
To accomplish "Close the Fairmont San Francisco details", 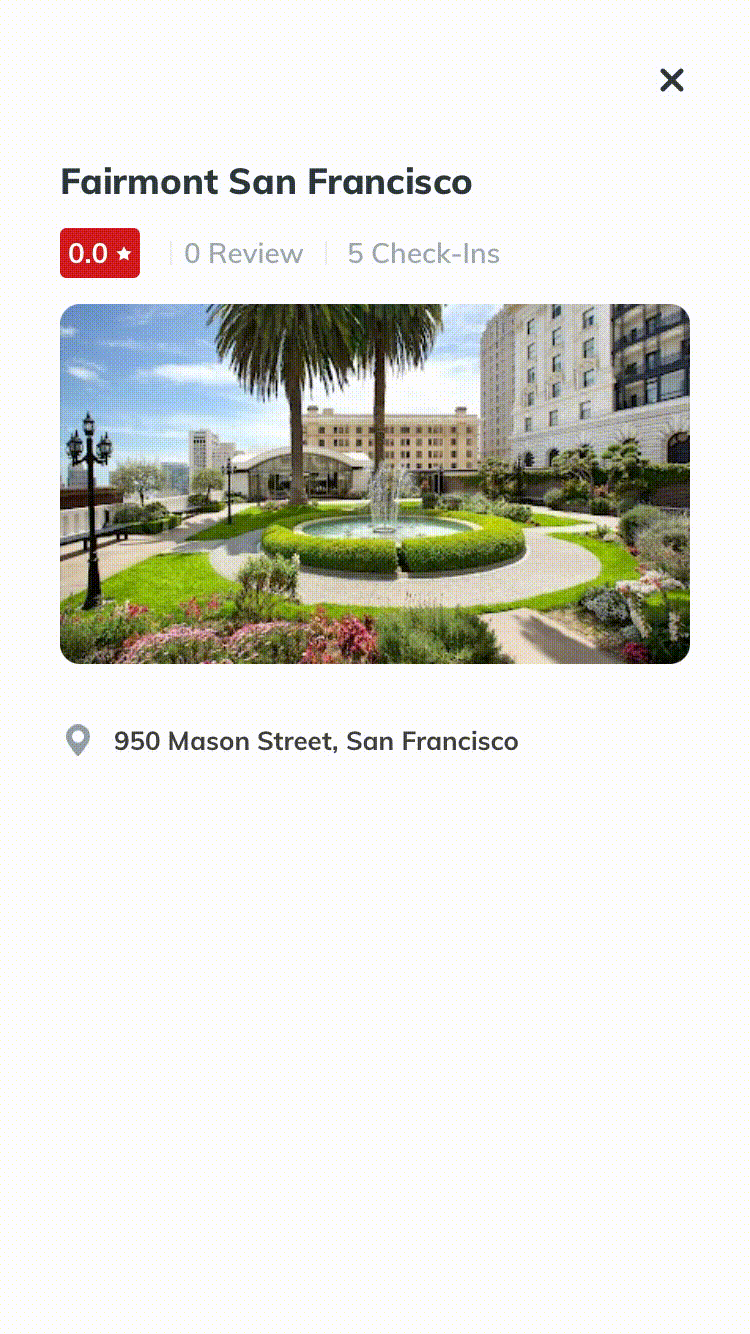I will point(671,80).
